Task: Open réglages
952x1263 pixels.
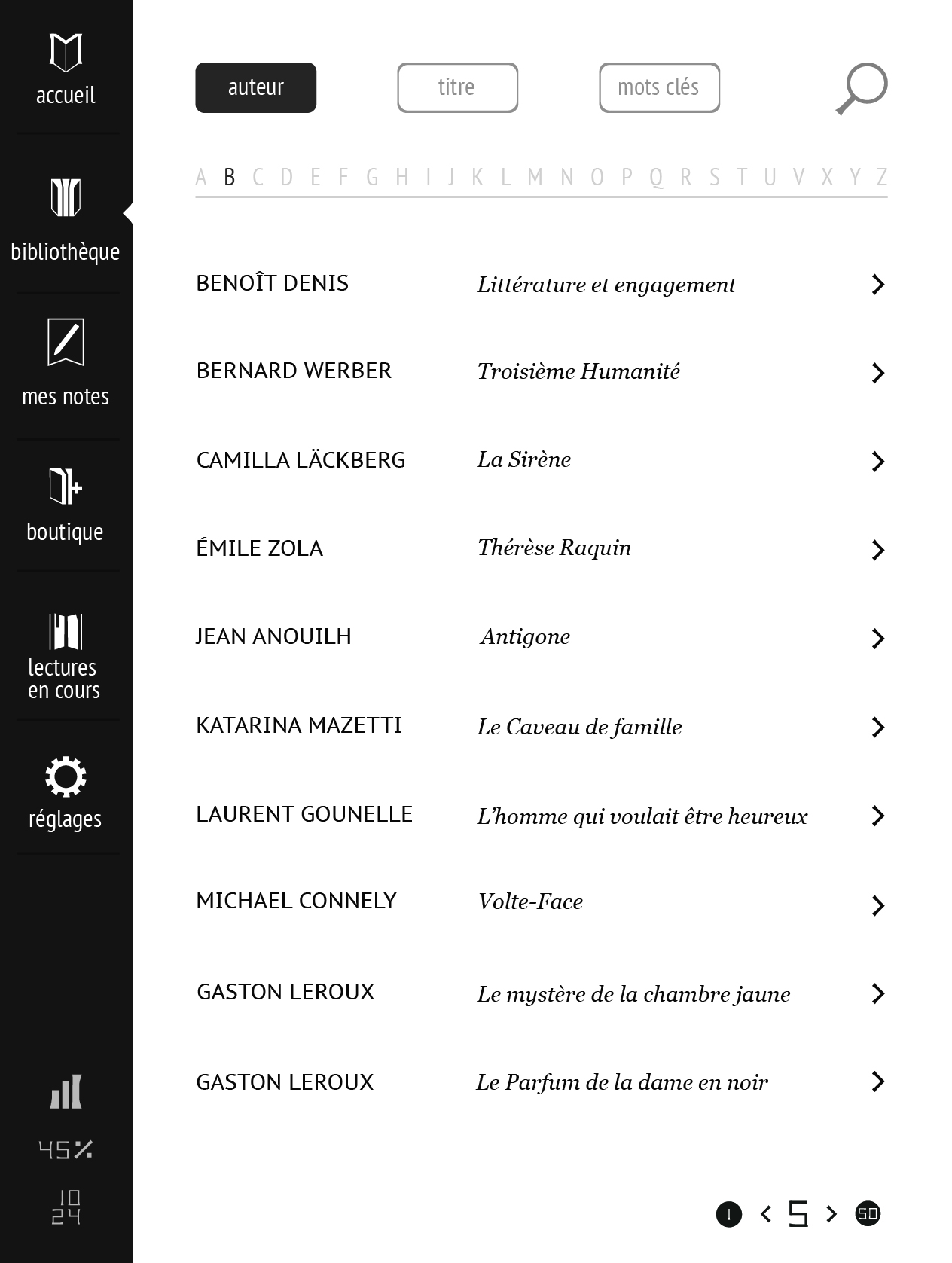Action: [66, 792]
